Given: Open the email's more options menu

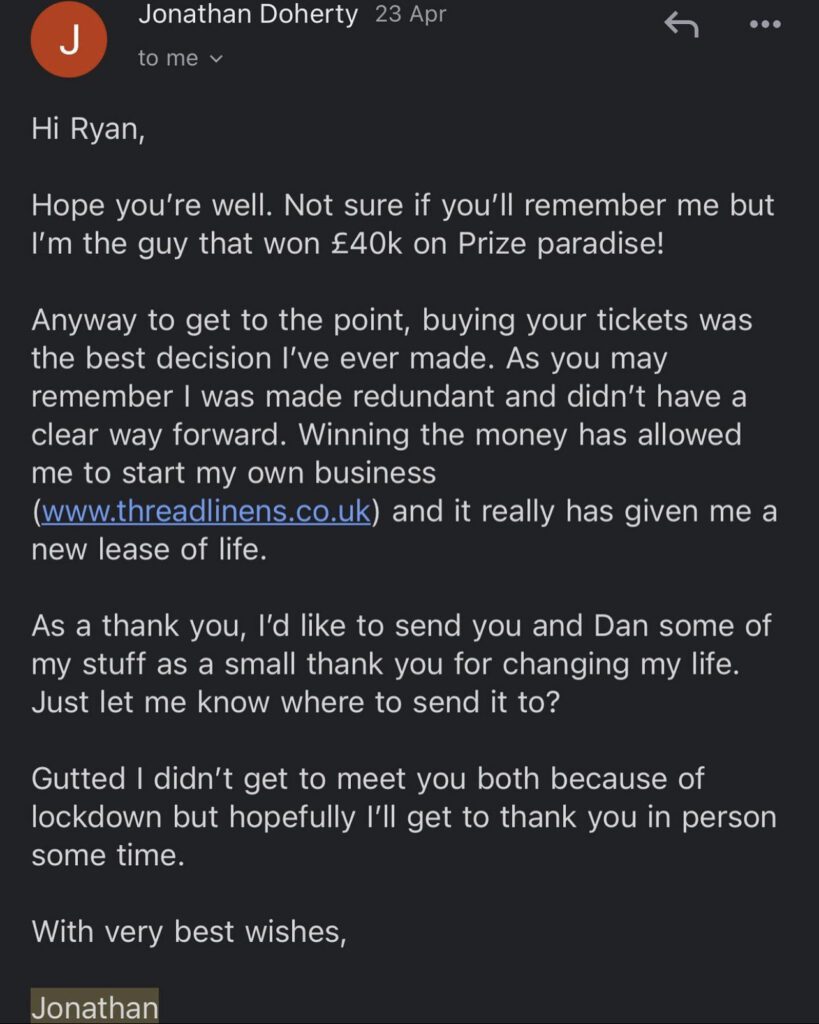Looking at the screenshot, I should (x=765, y=25).
